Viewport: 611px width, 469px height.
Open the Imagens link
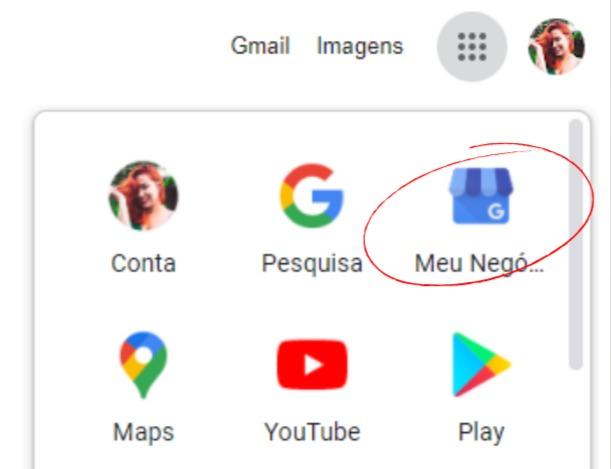click(360, 46)
